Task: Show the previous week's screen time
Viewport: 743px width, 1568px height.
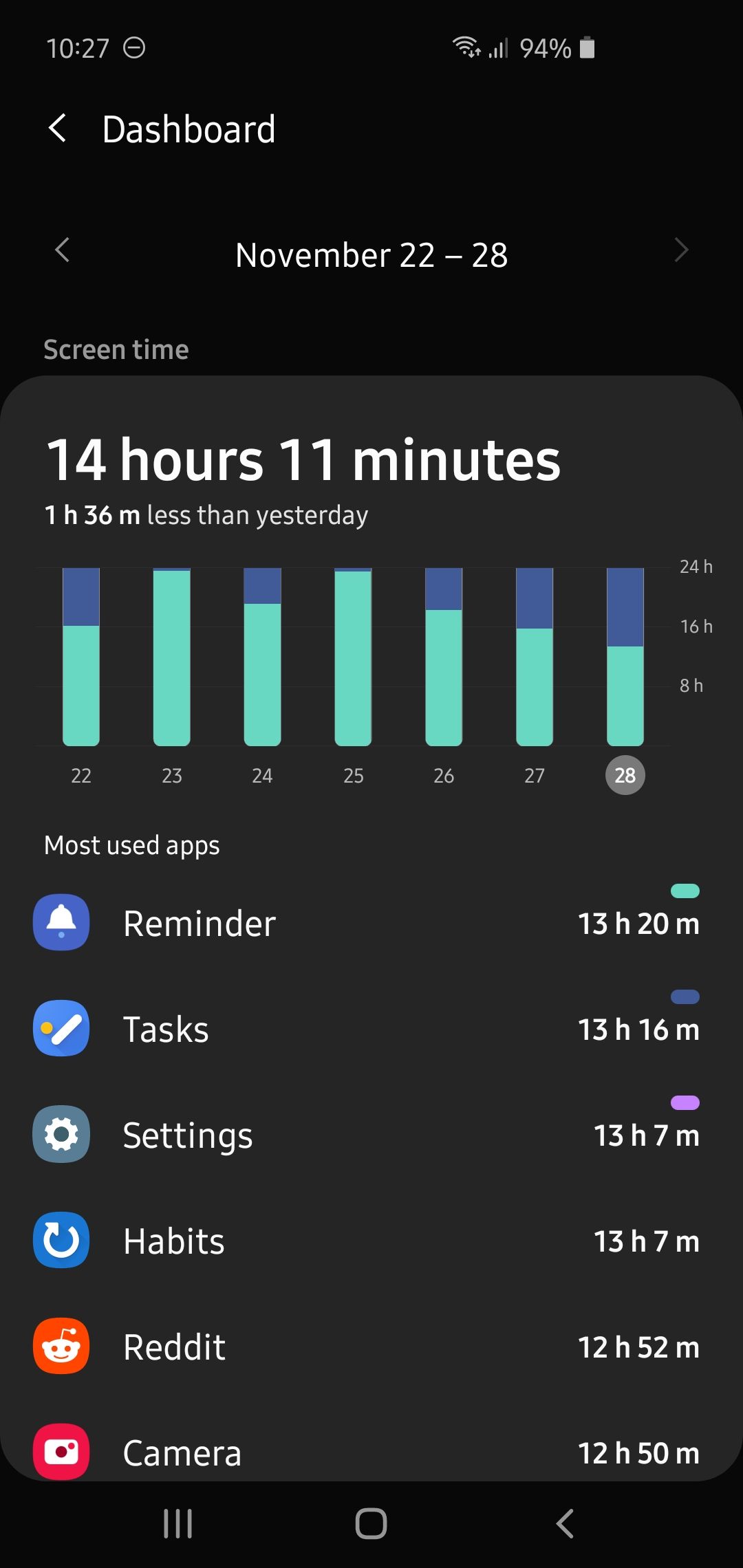Action: [63, 250]
